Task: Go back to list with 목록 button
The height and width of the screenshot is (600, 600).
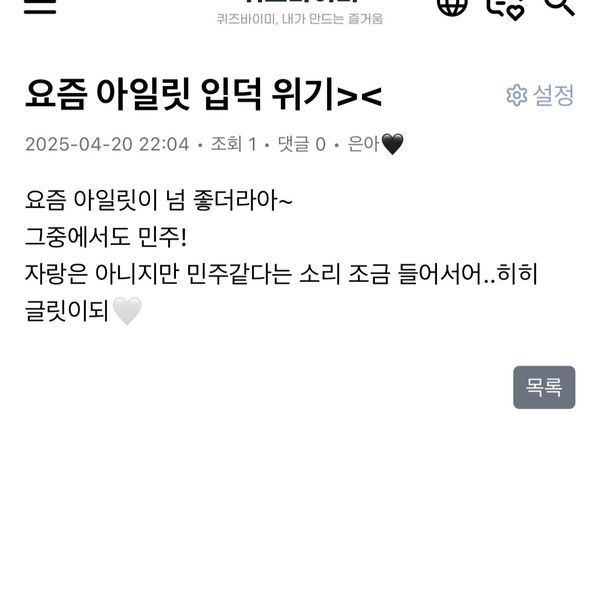Action: tap(544, 387)
